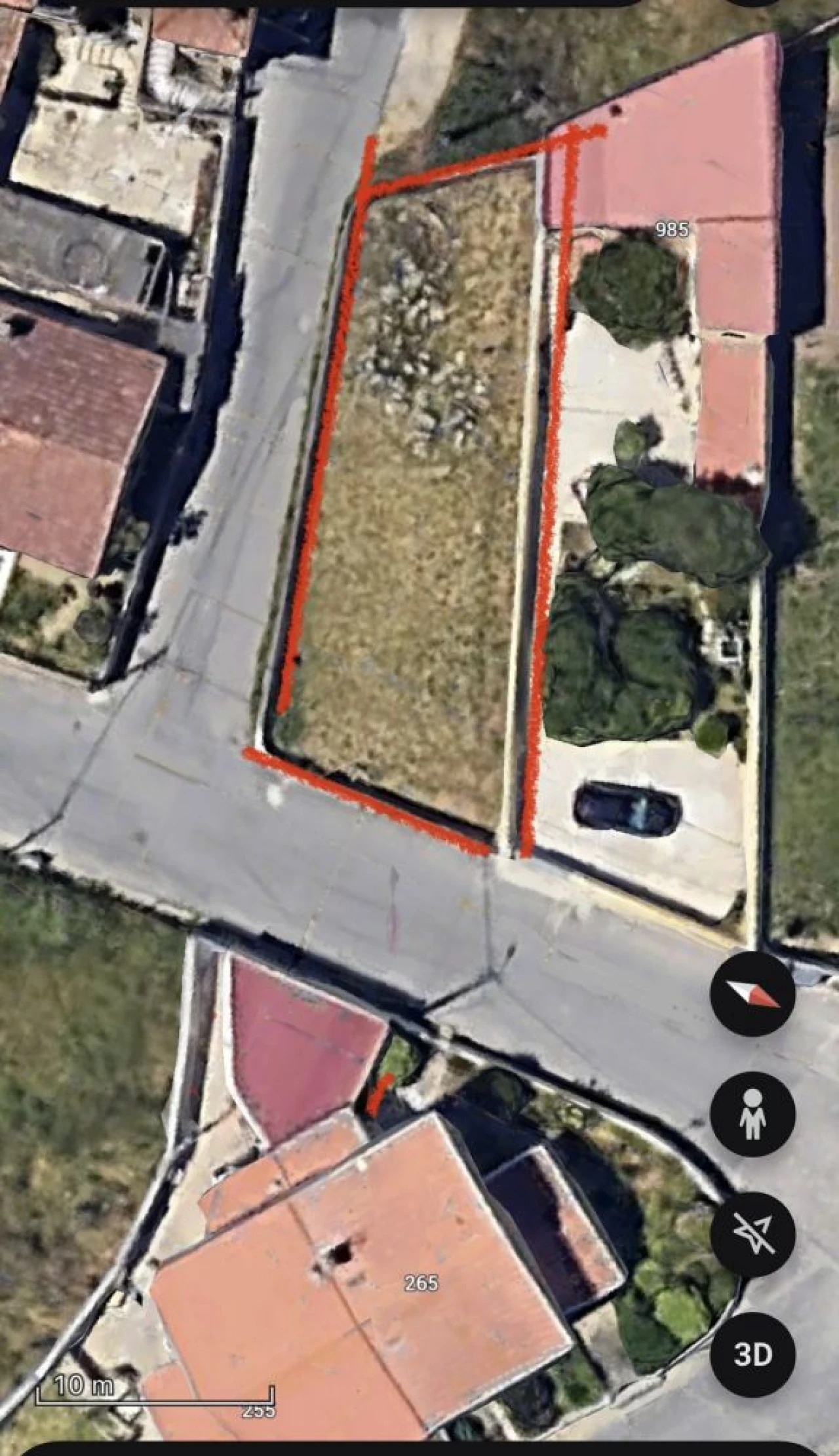This screenshot has height=1456, width=839.
Task: Tap label 985 to expand parcel details
Action: (x=673, y=229)
